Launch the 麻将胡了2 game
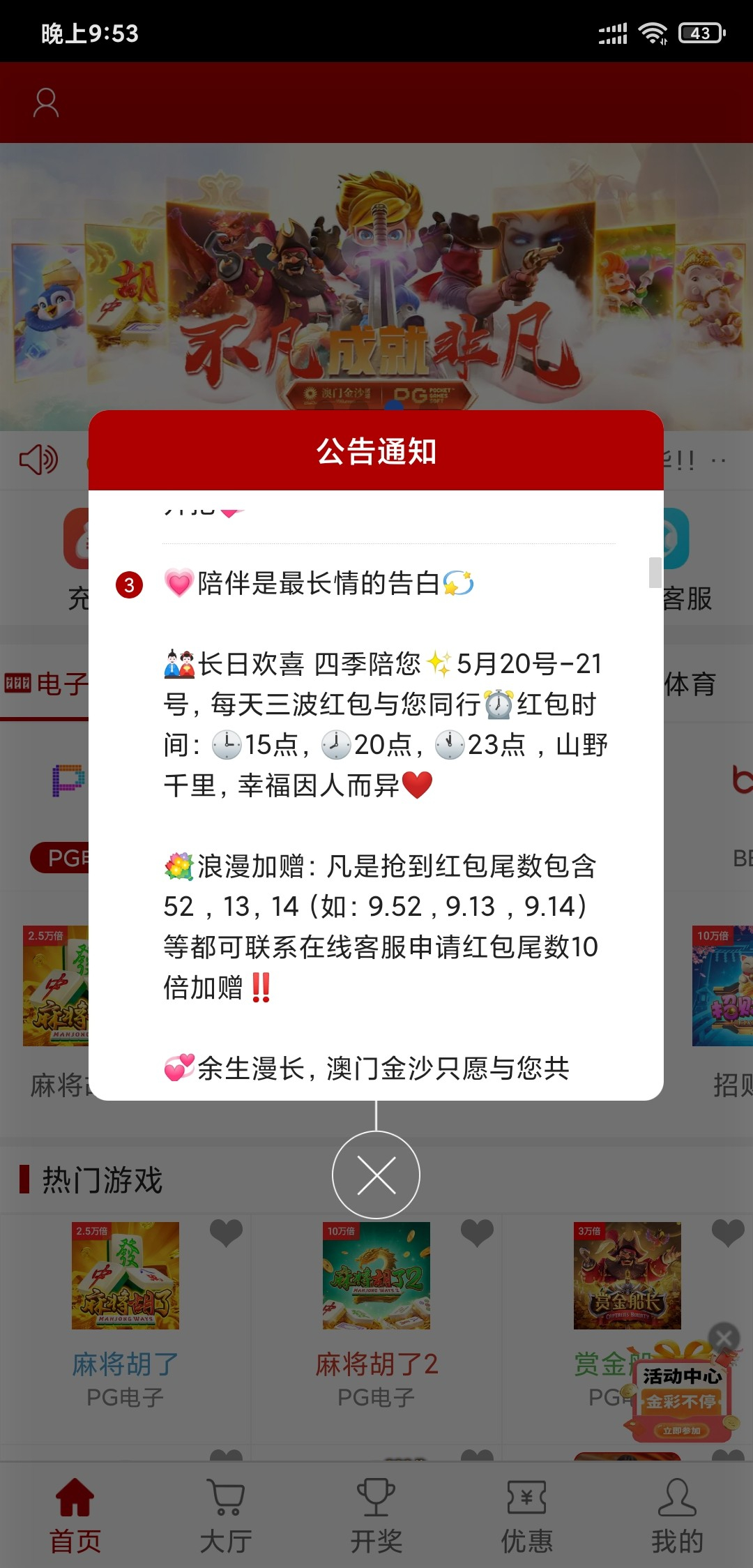753x1568 pixels. 376,1275
